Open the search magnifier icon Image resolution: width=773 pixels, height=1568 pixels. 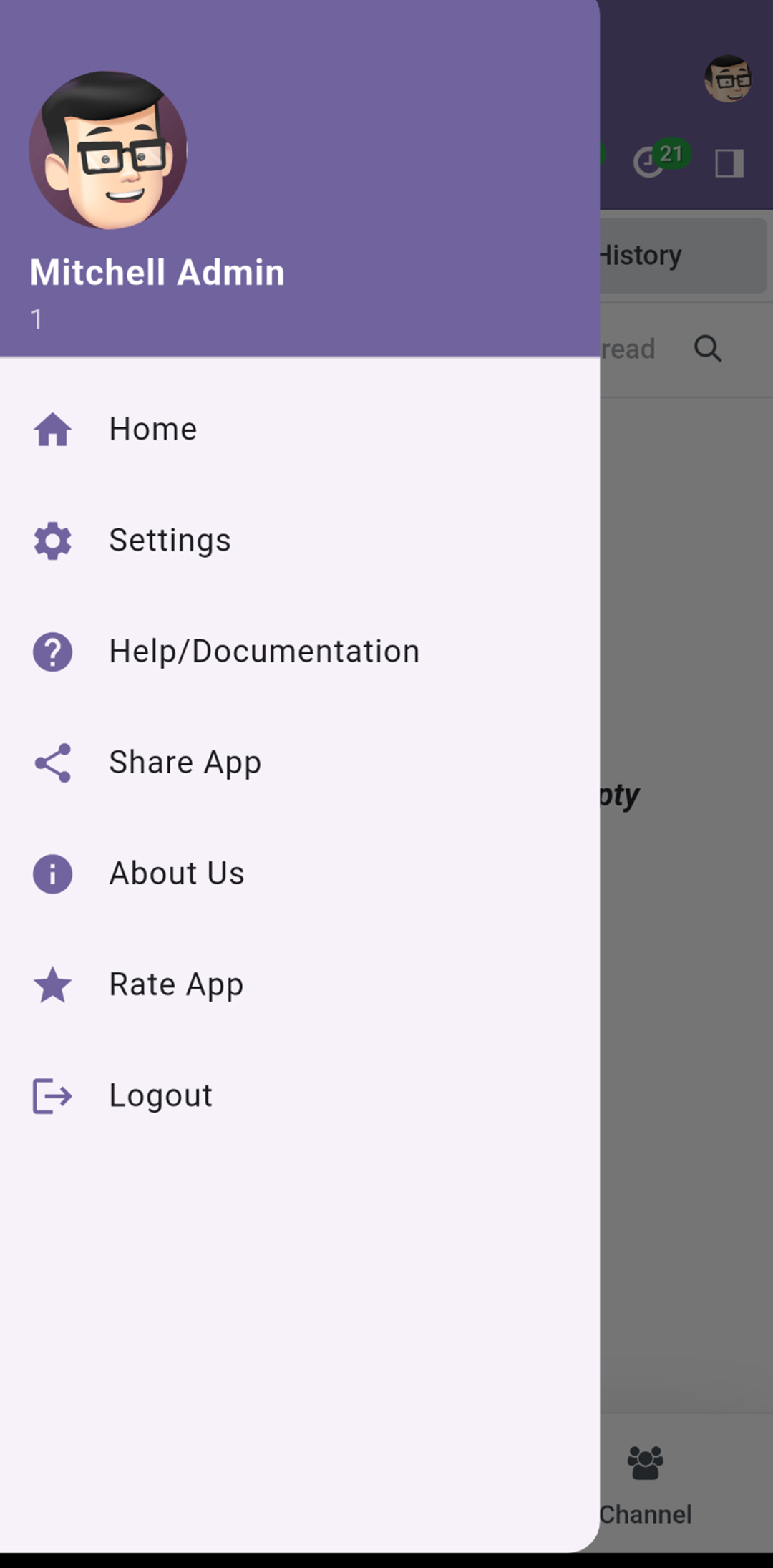pos(707,349)
